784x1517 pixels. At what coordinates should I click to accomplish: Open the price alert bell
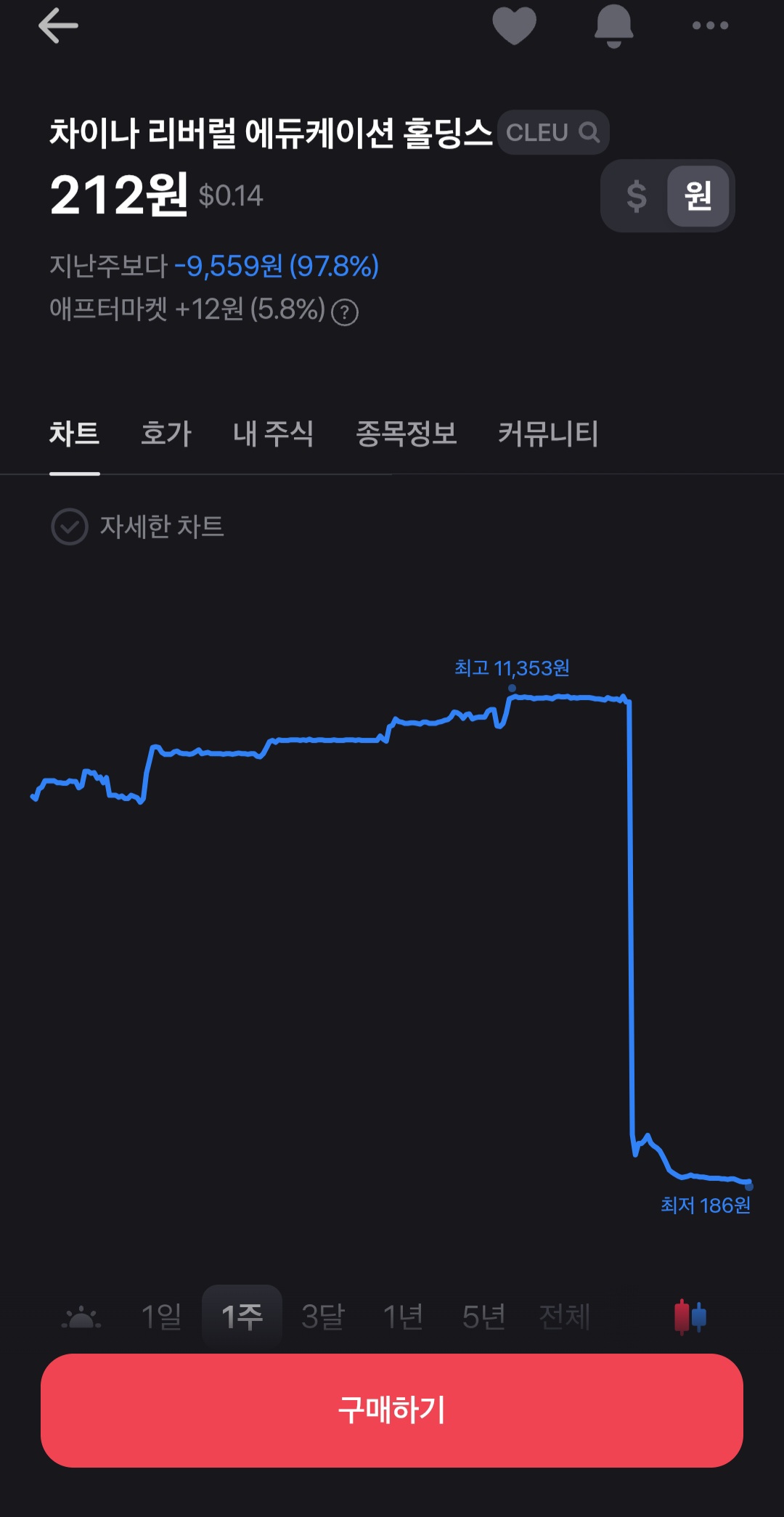613,26
